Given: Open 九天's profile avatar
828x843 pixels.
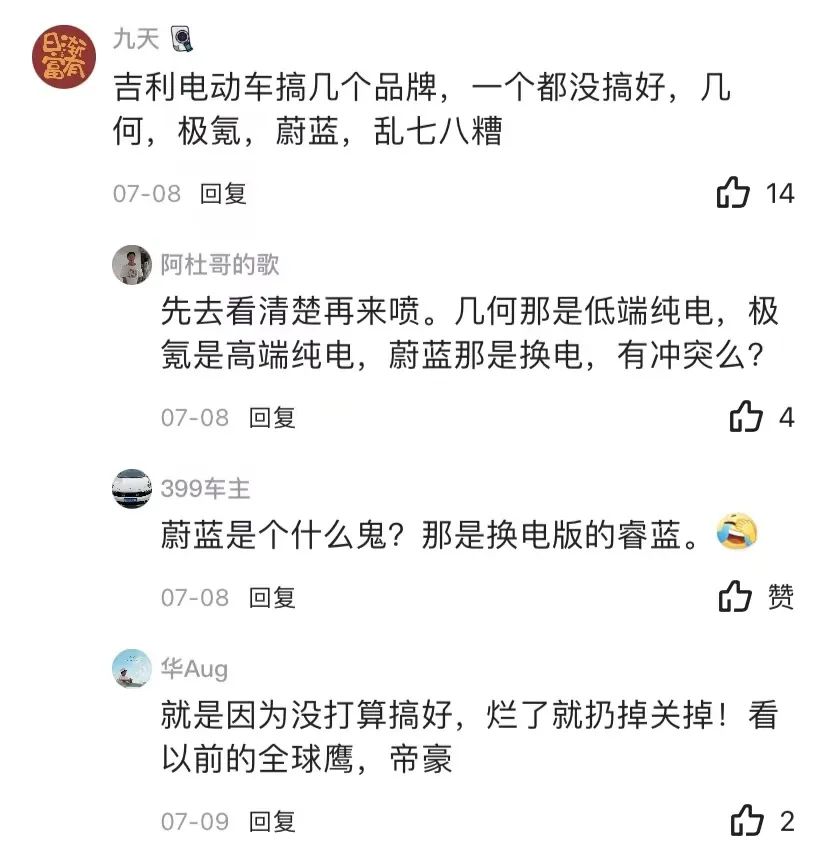Looking at the screenshot, I should point(65,56).
